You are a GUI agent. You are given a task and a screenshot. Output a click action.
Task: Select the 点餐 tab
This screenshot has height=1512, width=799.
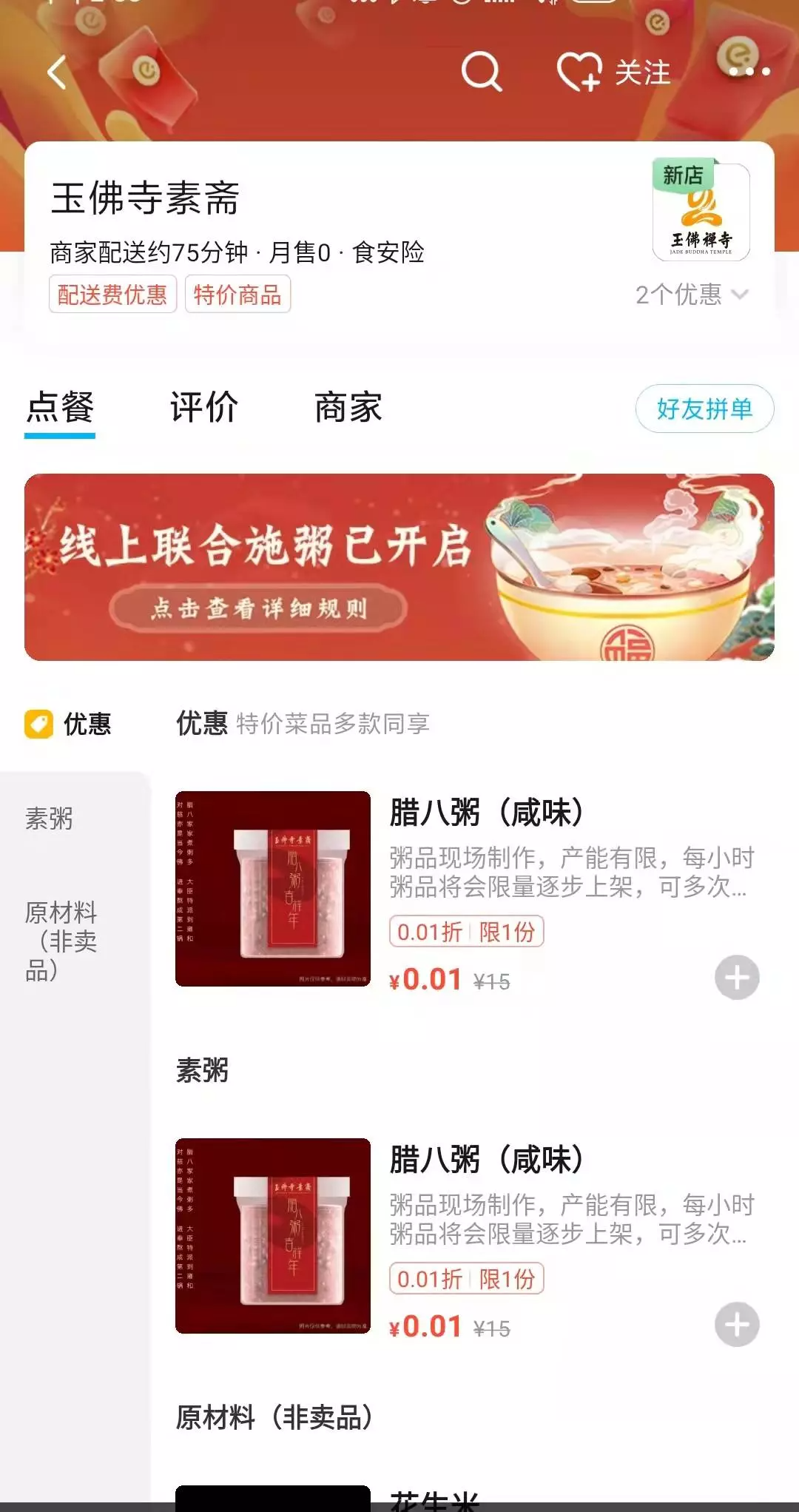[x=60, y=408]
